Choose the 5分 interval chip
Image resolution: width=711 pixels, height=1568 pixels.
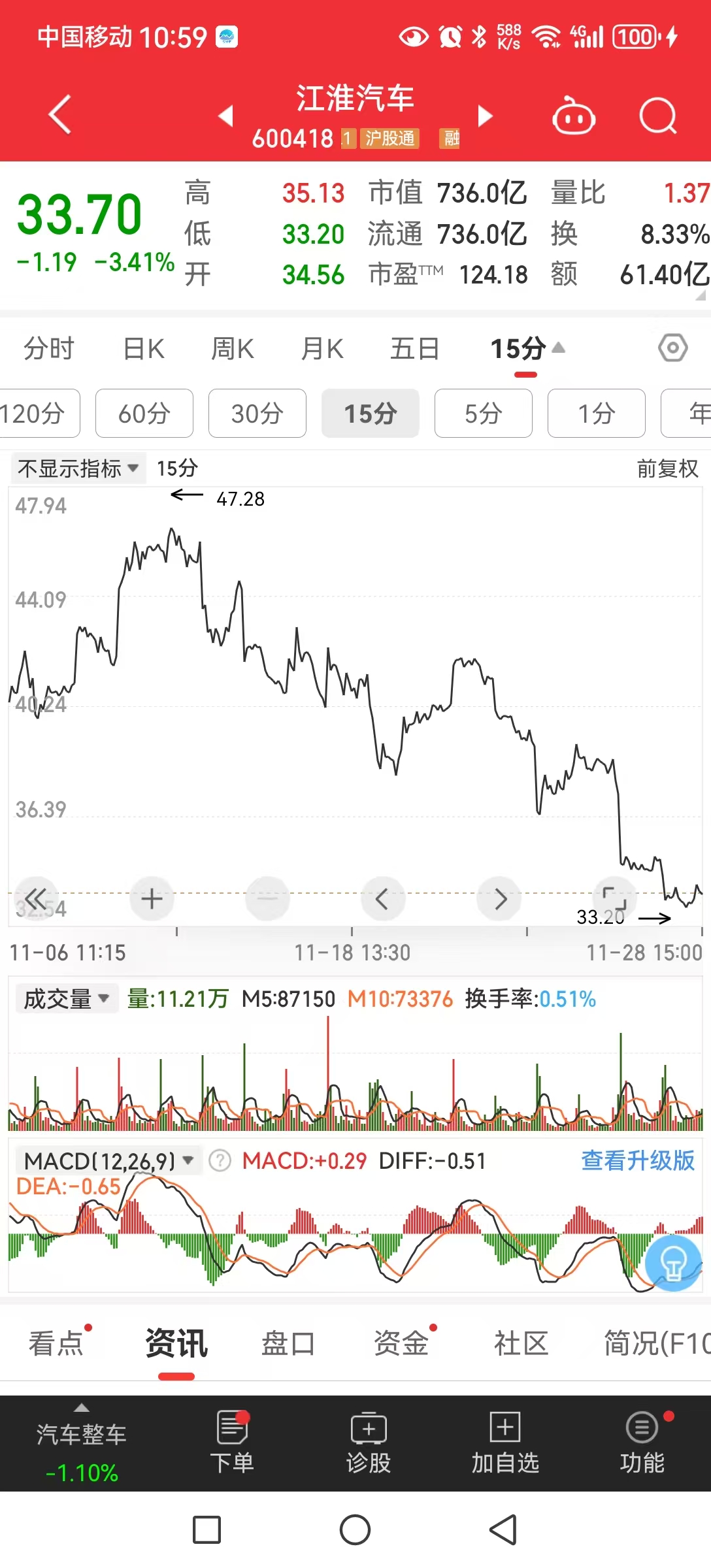tap(484, 413)
